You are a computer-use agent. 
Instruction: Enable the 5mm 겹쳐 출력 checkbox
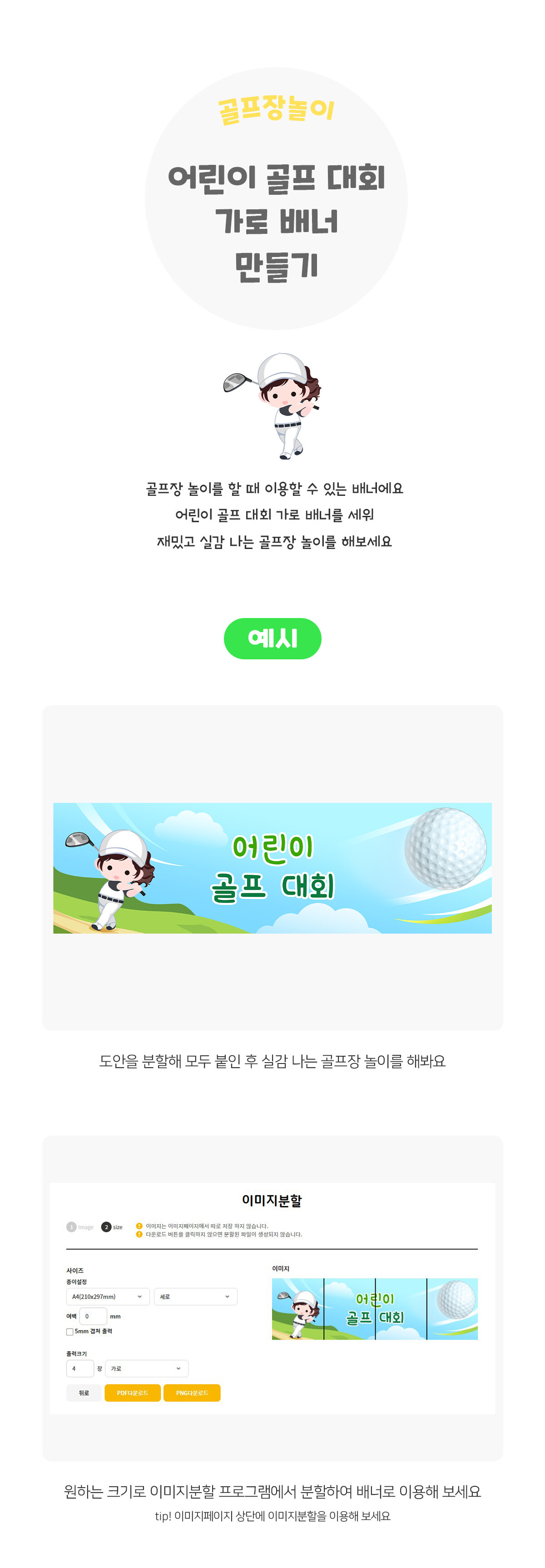coord(69,1331)
